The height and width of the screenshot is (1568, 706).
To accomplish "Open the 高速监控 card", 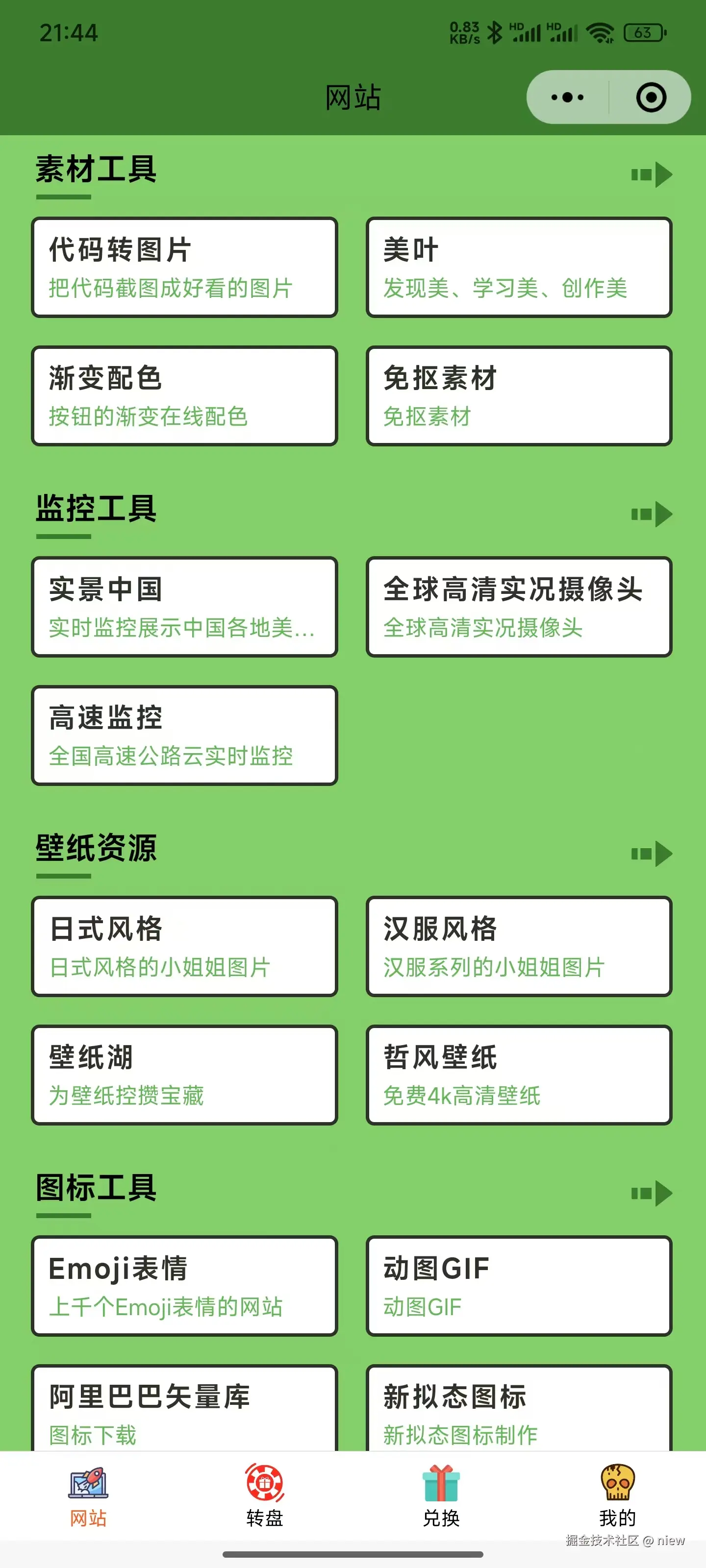I will 184,735.
